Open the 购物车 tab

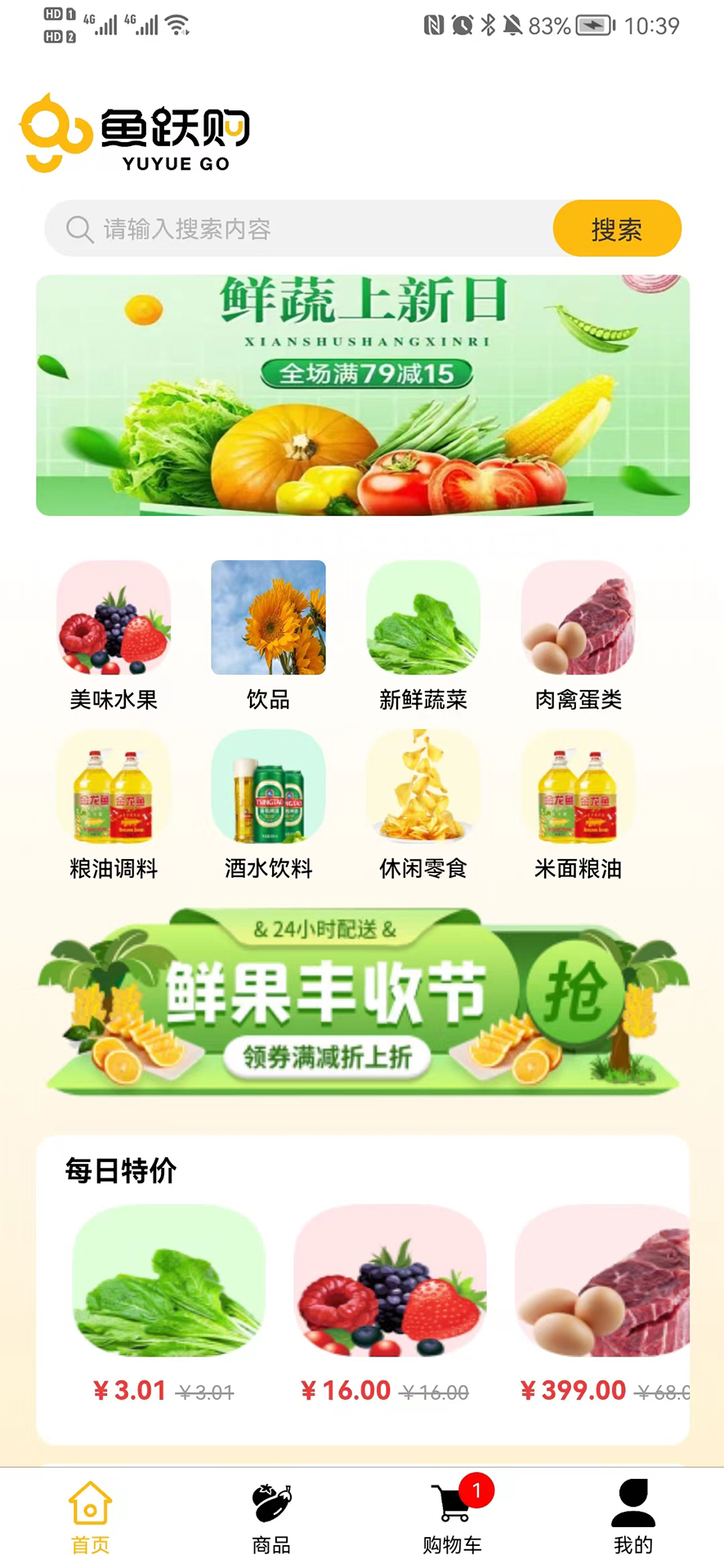pyautogui.click(x=453, y=1517)
